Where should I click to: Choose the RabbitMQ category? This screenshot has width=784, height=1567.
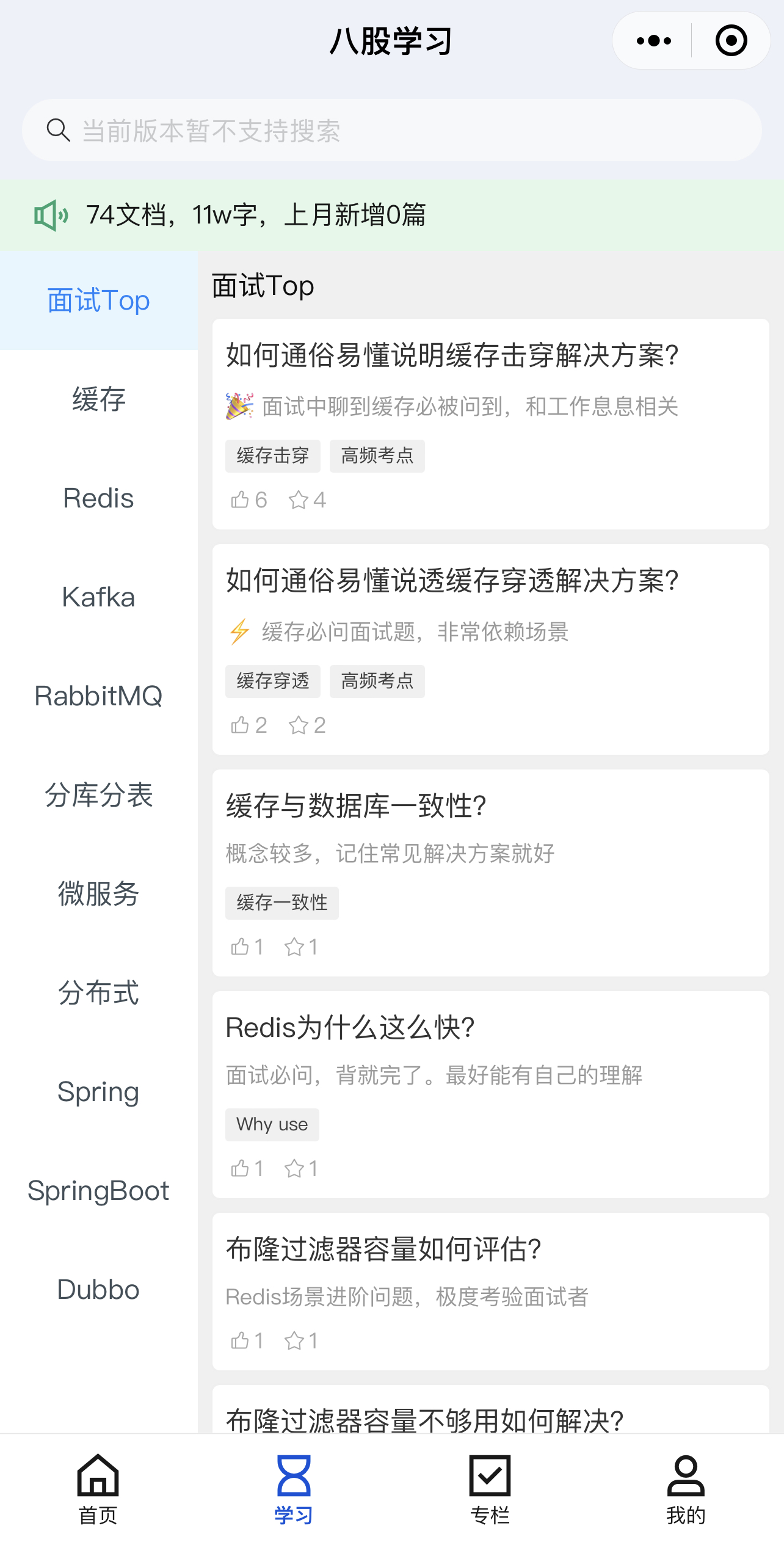(x=99, y=696)
